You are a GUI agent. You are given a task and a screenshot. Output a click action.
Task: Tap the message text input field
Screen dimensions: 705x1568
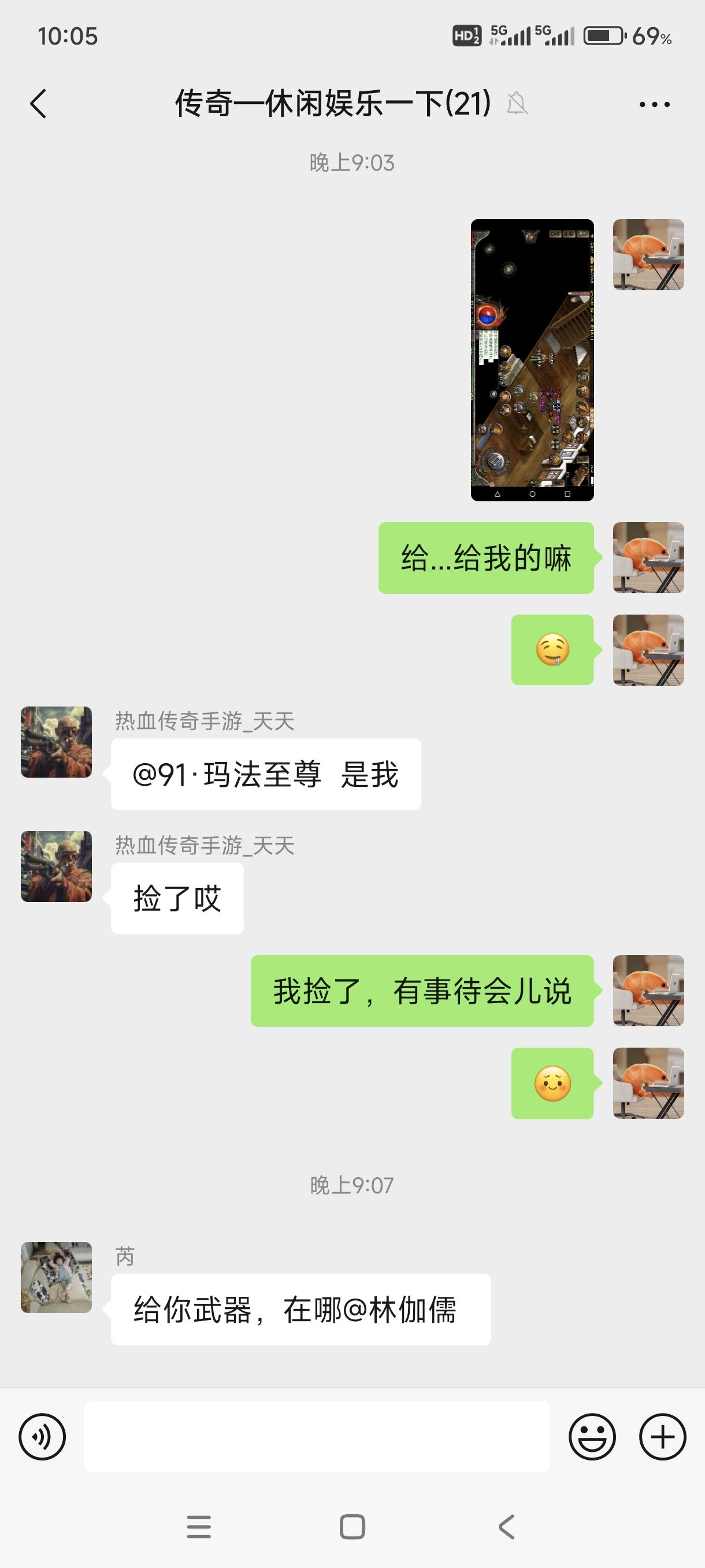coord(317,1437)
